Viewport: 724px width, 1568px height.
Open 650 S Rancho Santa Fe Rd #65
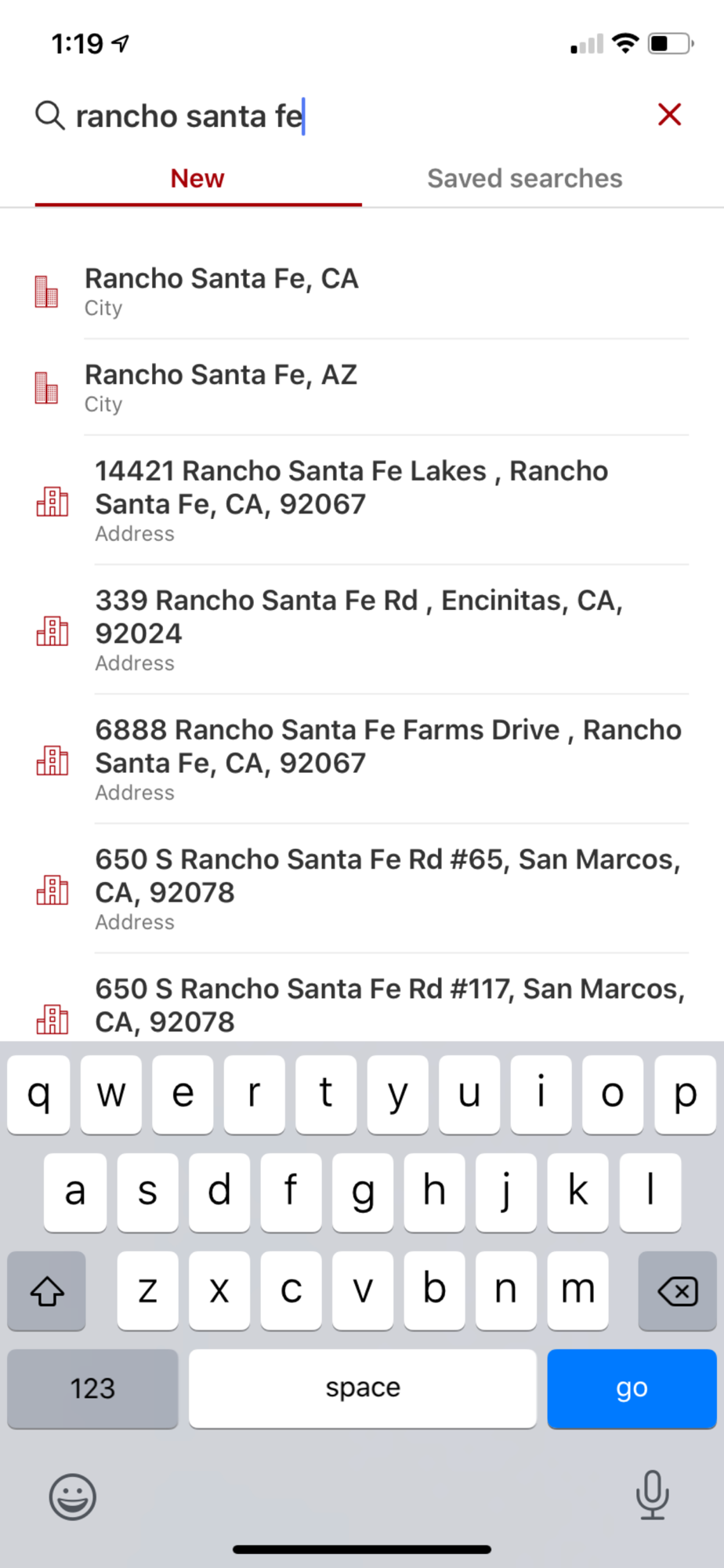click(x=362, y=889)
